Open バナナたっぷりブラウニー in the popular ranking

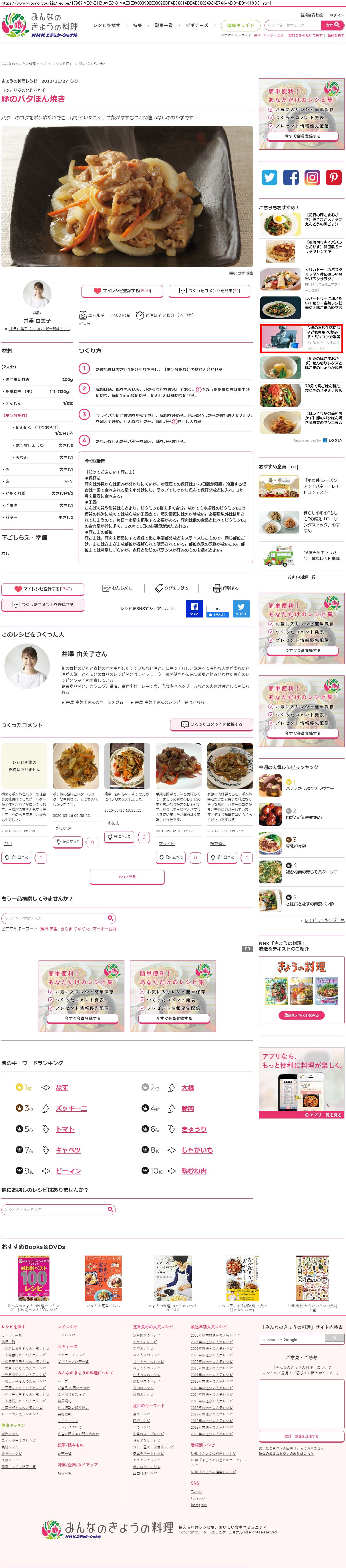(x=309, y=788)
